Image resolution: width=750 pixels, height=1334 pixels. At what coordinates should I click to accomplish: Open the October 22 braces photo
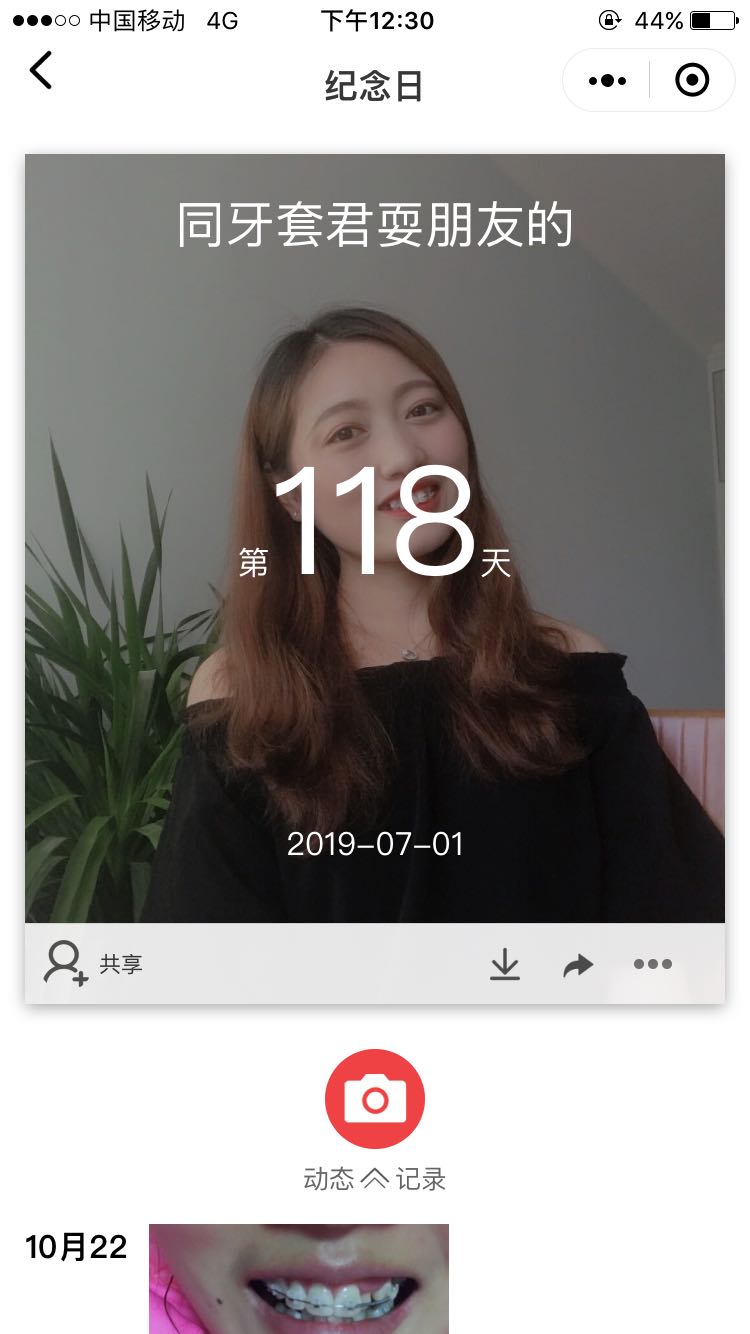298,1278
